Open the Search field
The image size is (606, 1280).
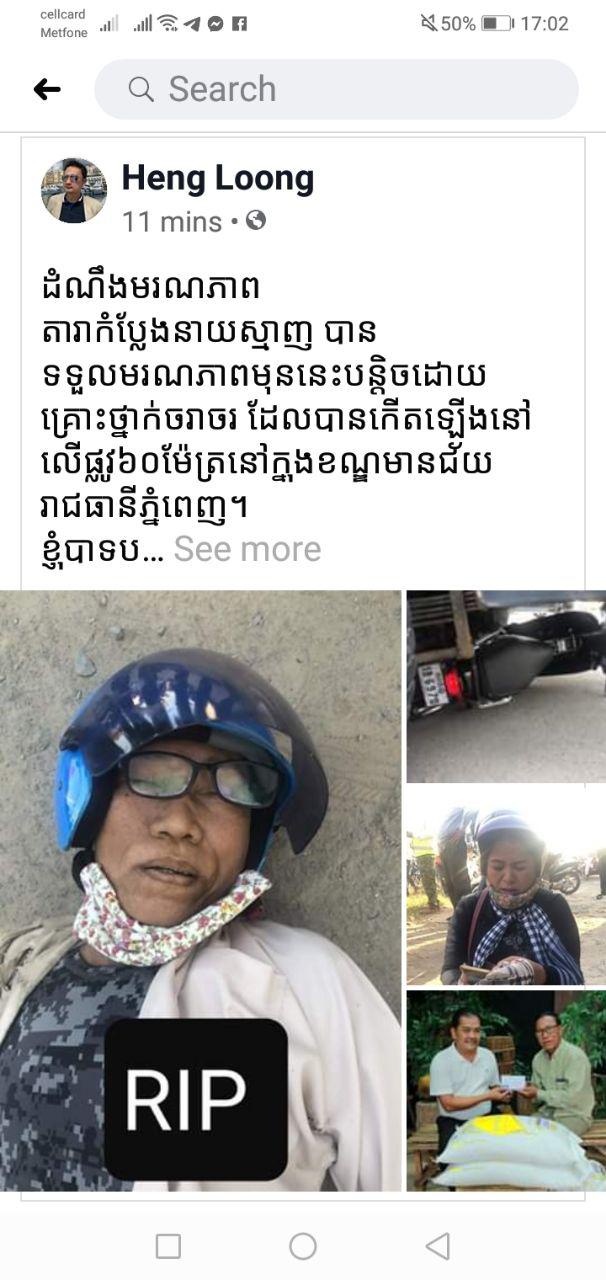point(336,90)
